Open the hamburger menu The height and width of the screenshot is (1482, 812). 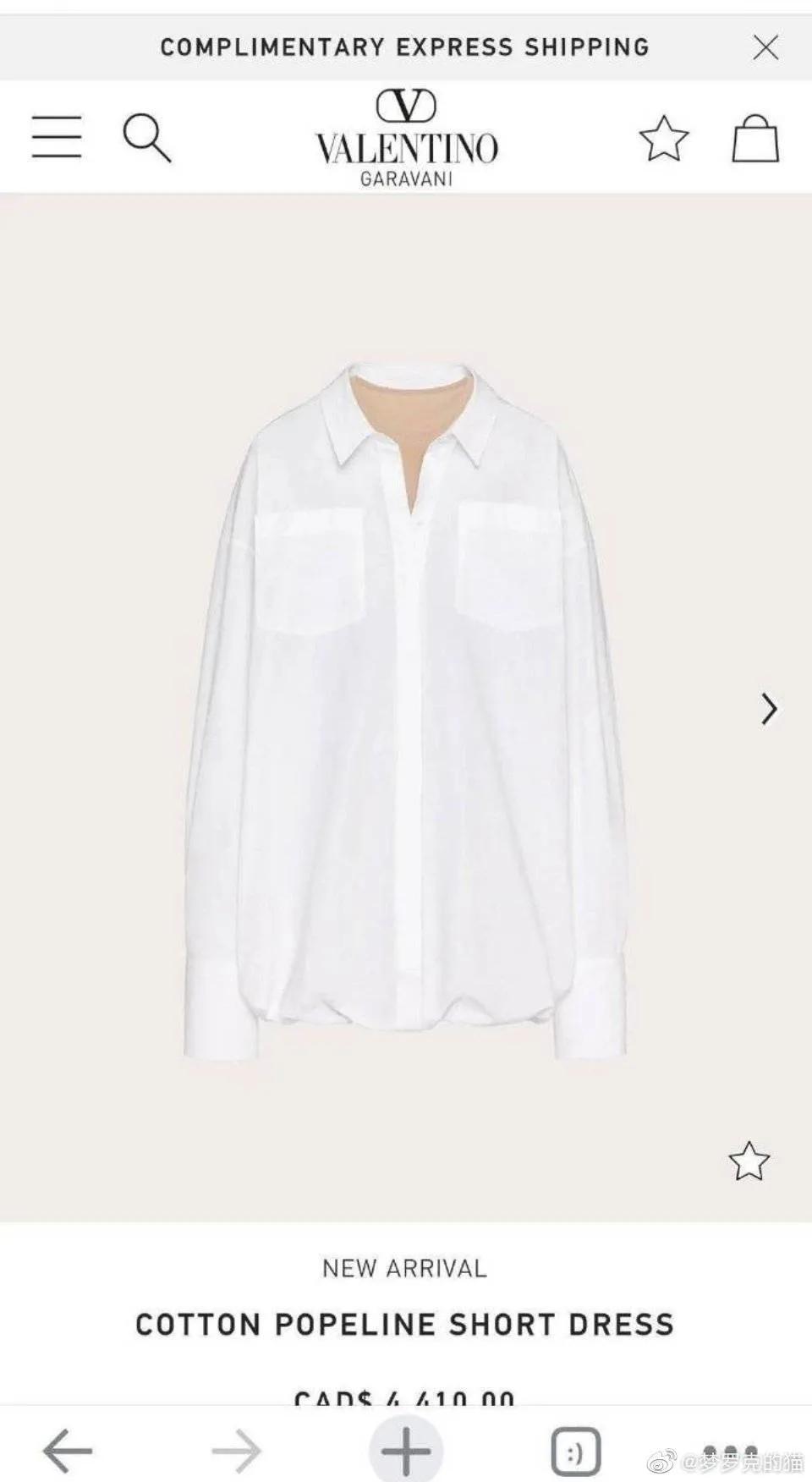[57, 137]
